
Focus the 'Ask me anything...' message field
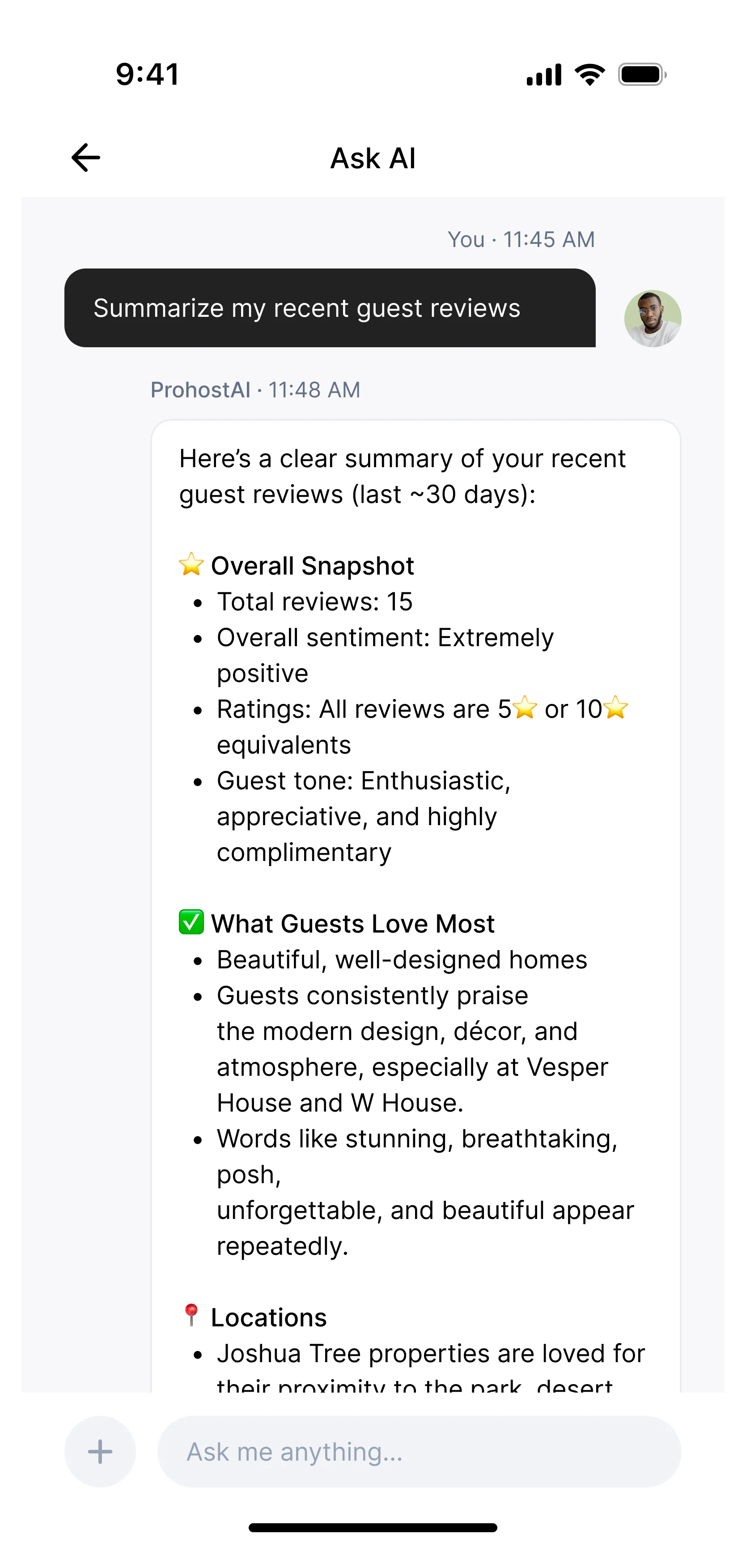coord(419,1452)
